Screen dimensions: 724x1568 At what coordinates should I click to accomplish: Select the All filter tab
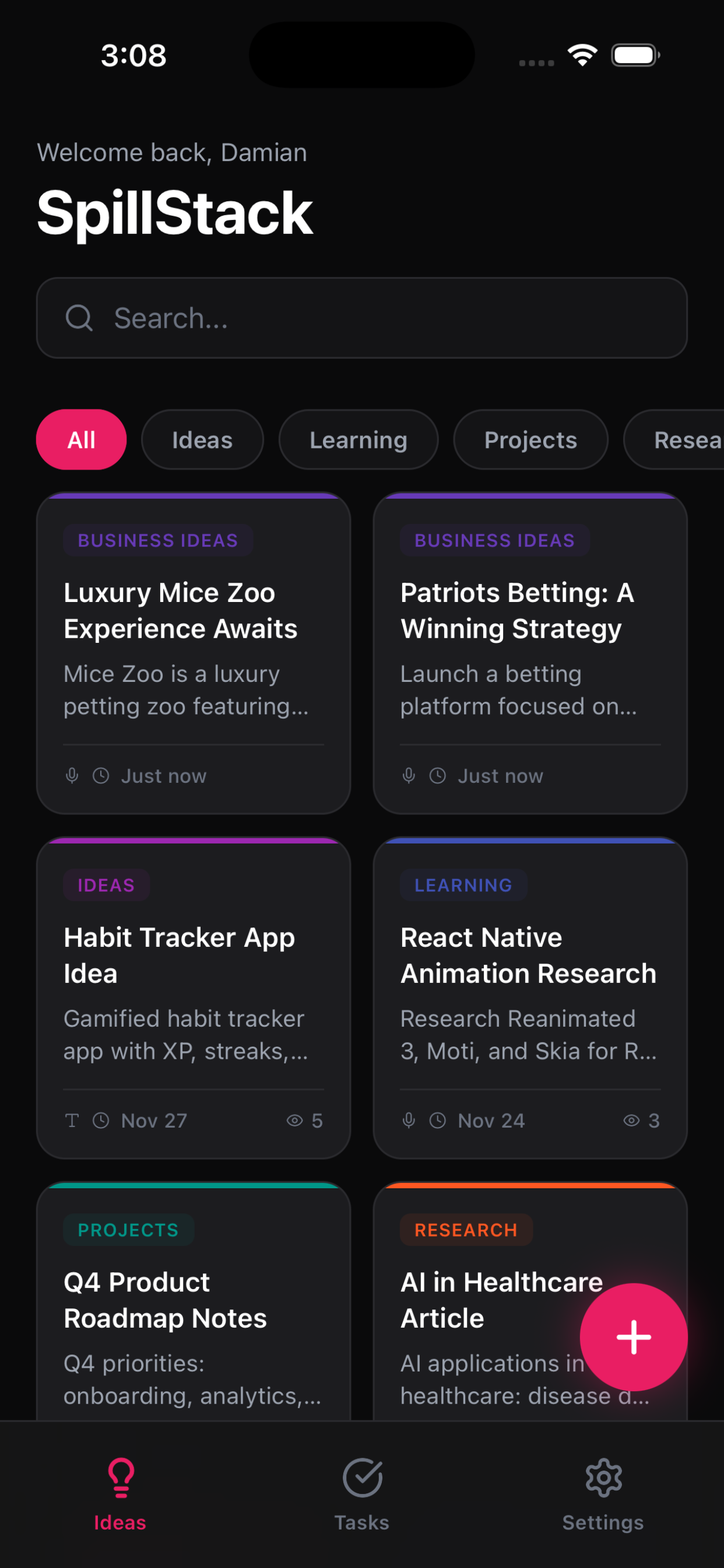(x=81, y=439)
